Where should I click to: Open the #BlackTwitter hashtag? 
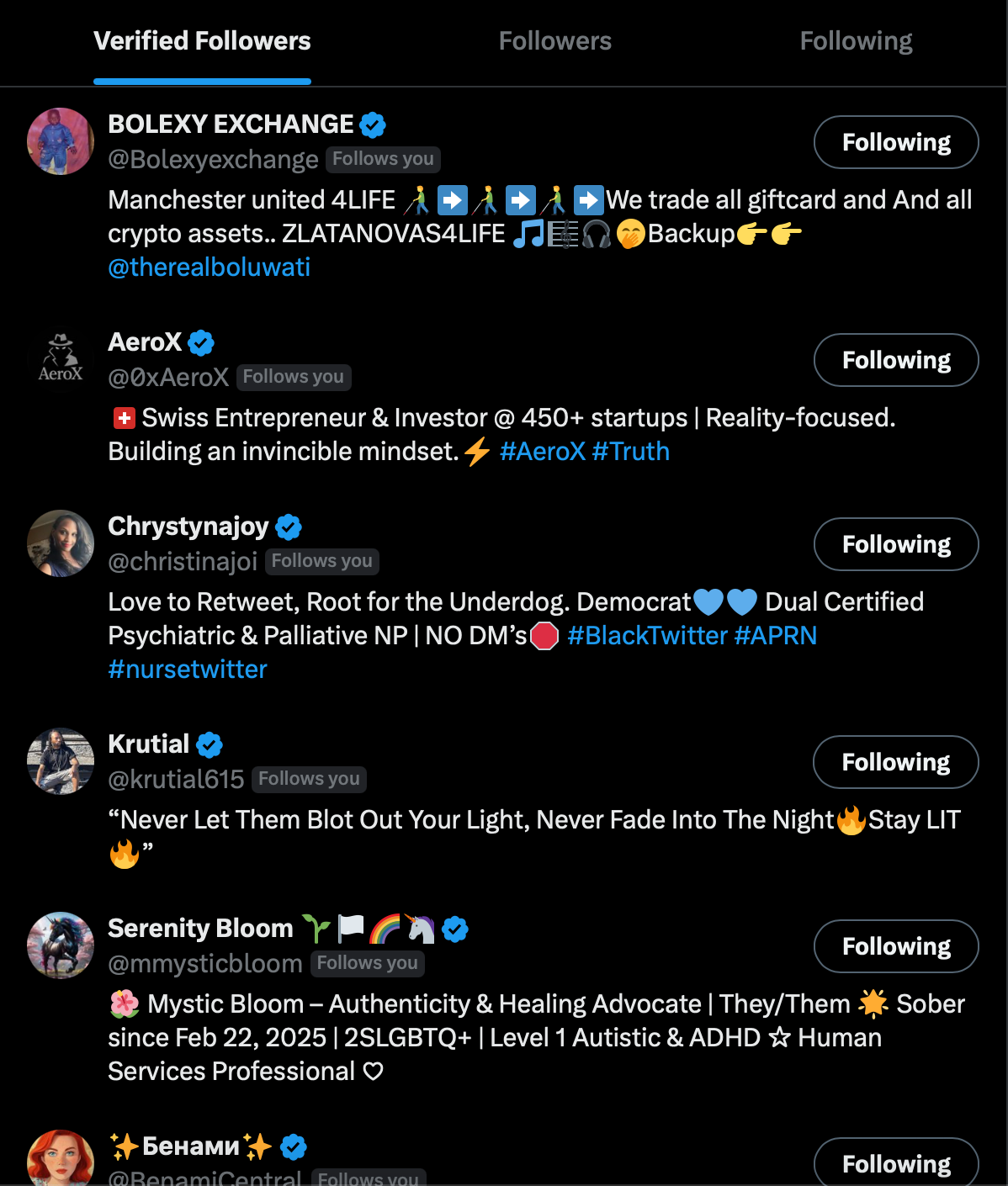[647, 636]
